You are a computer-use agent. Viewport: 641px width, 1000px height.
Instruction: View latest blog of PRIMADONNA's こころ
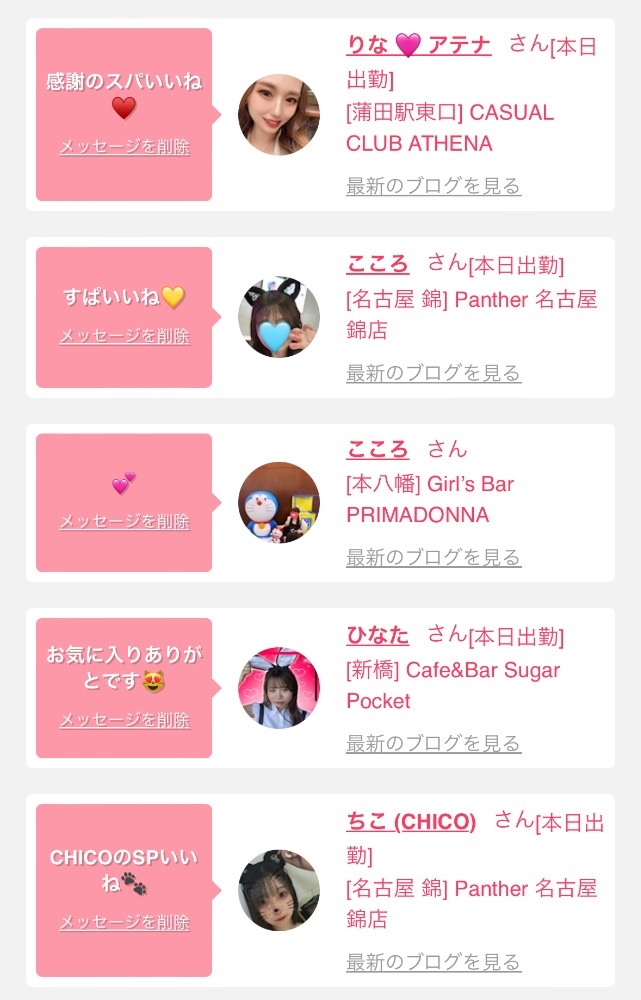(x=433, y=557)
